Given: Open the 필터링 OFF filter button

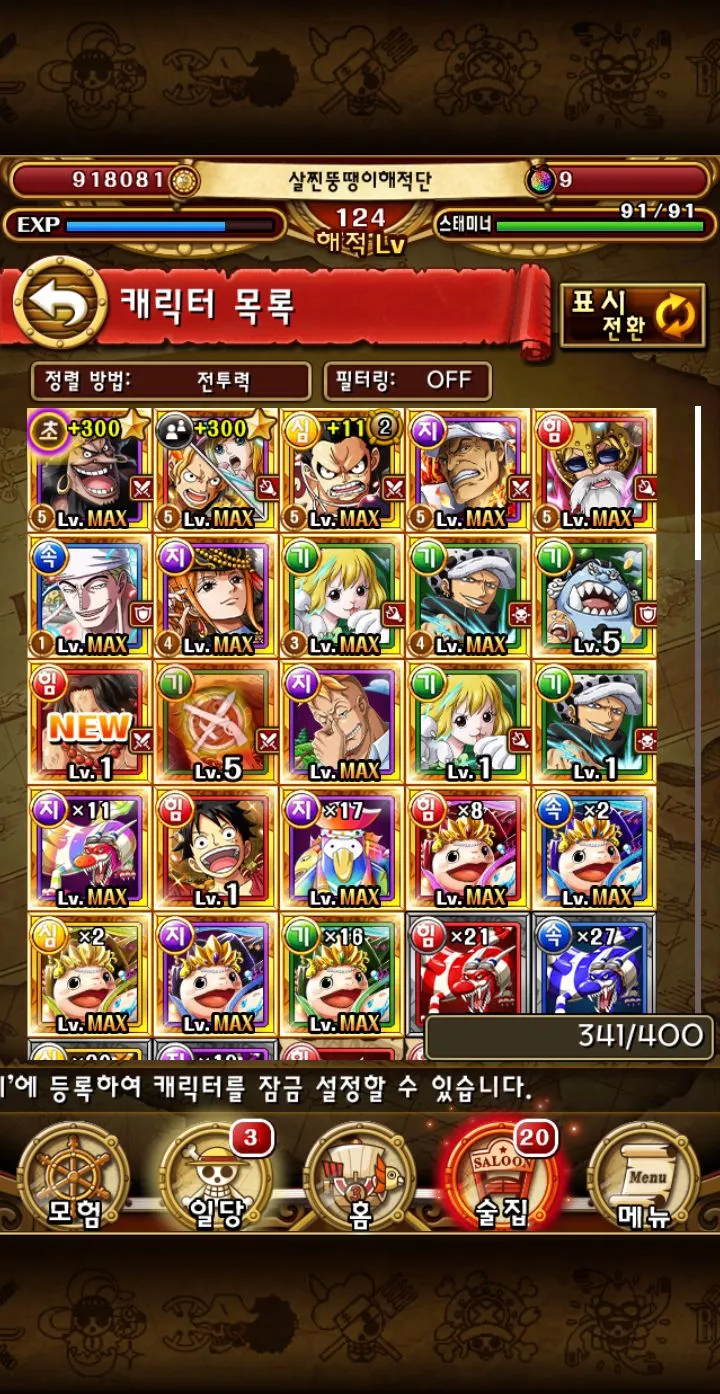Looking at the screenshot, I should (408, 381).
